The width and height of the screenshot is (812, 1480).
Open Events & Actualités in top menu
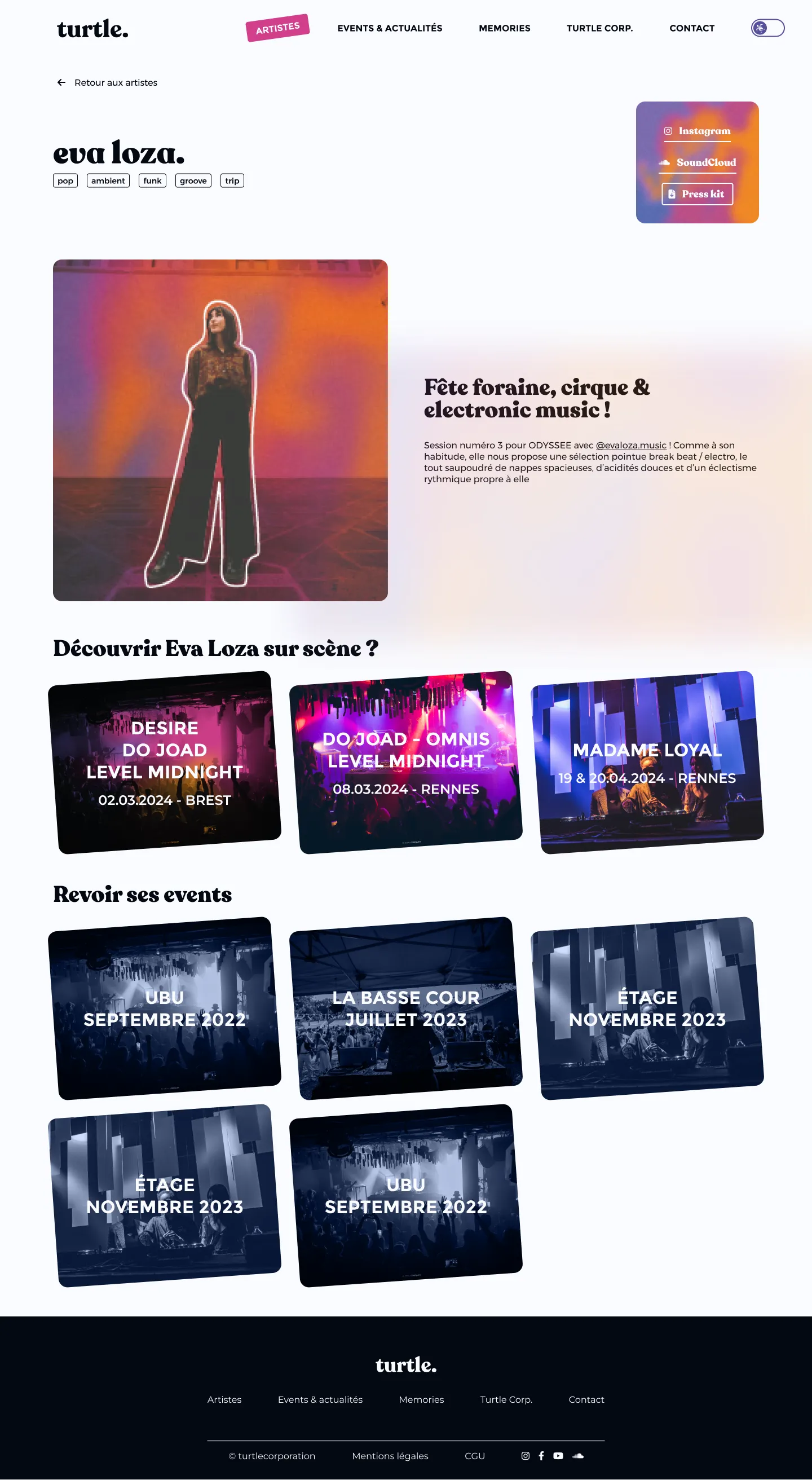389,28
